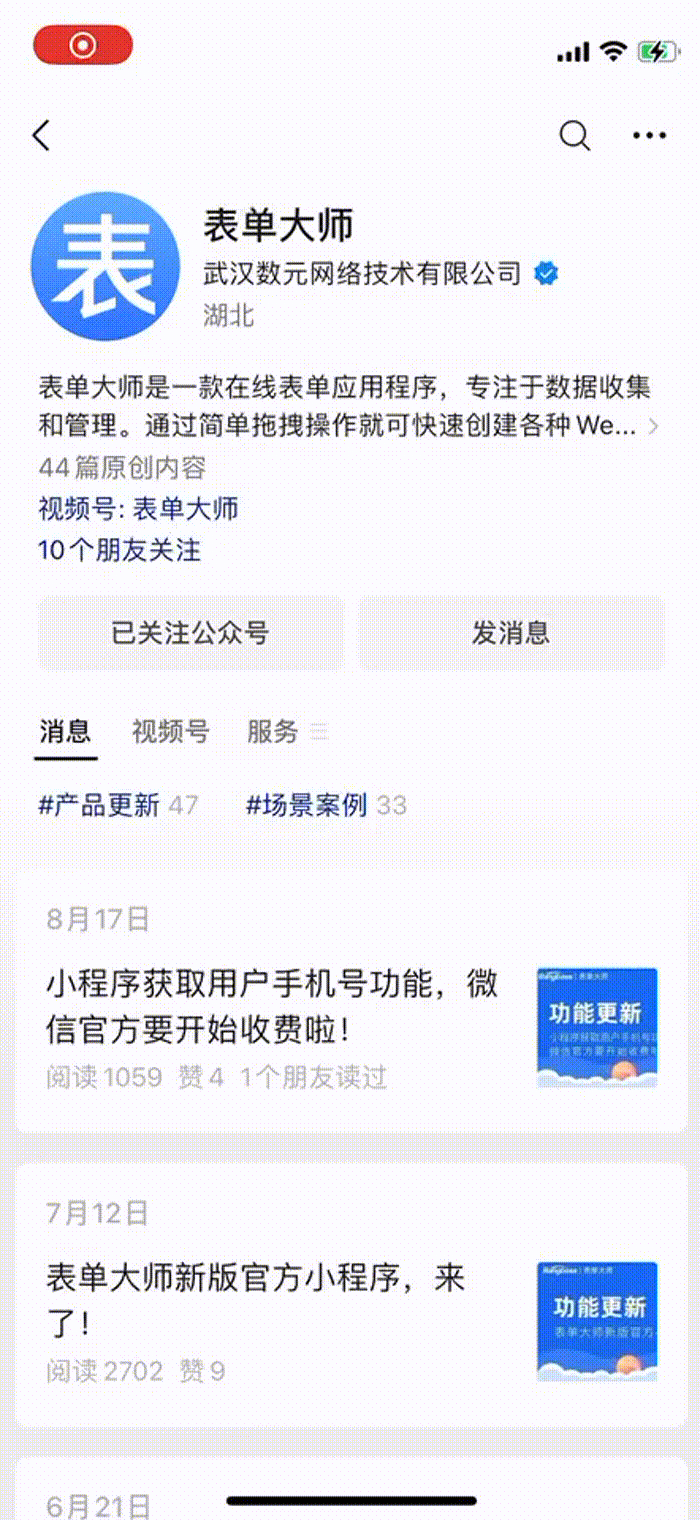Switch to the 服务 tab
700x1520 pixels.
click(x=273, y=732)
